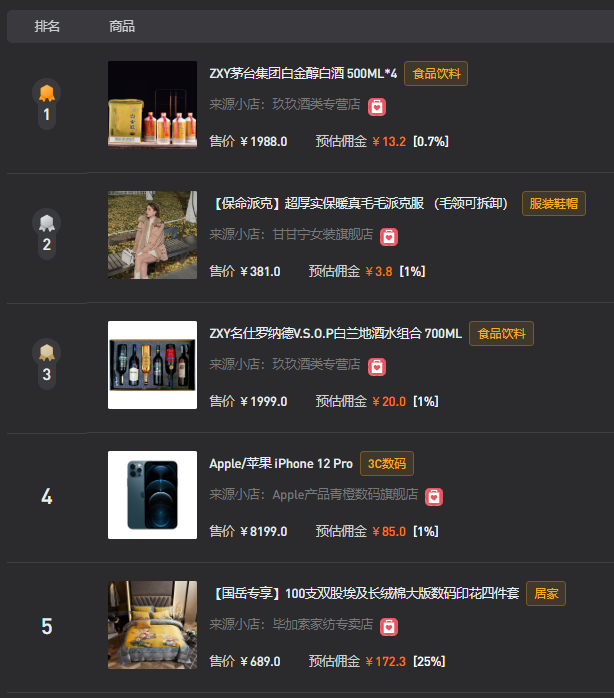Viewport: 614px width, 698px height.
Task: Select the 服装鞋帽 category tag
Action: (553, 204)
